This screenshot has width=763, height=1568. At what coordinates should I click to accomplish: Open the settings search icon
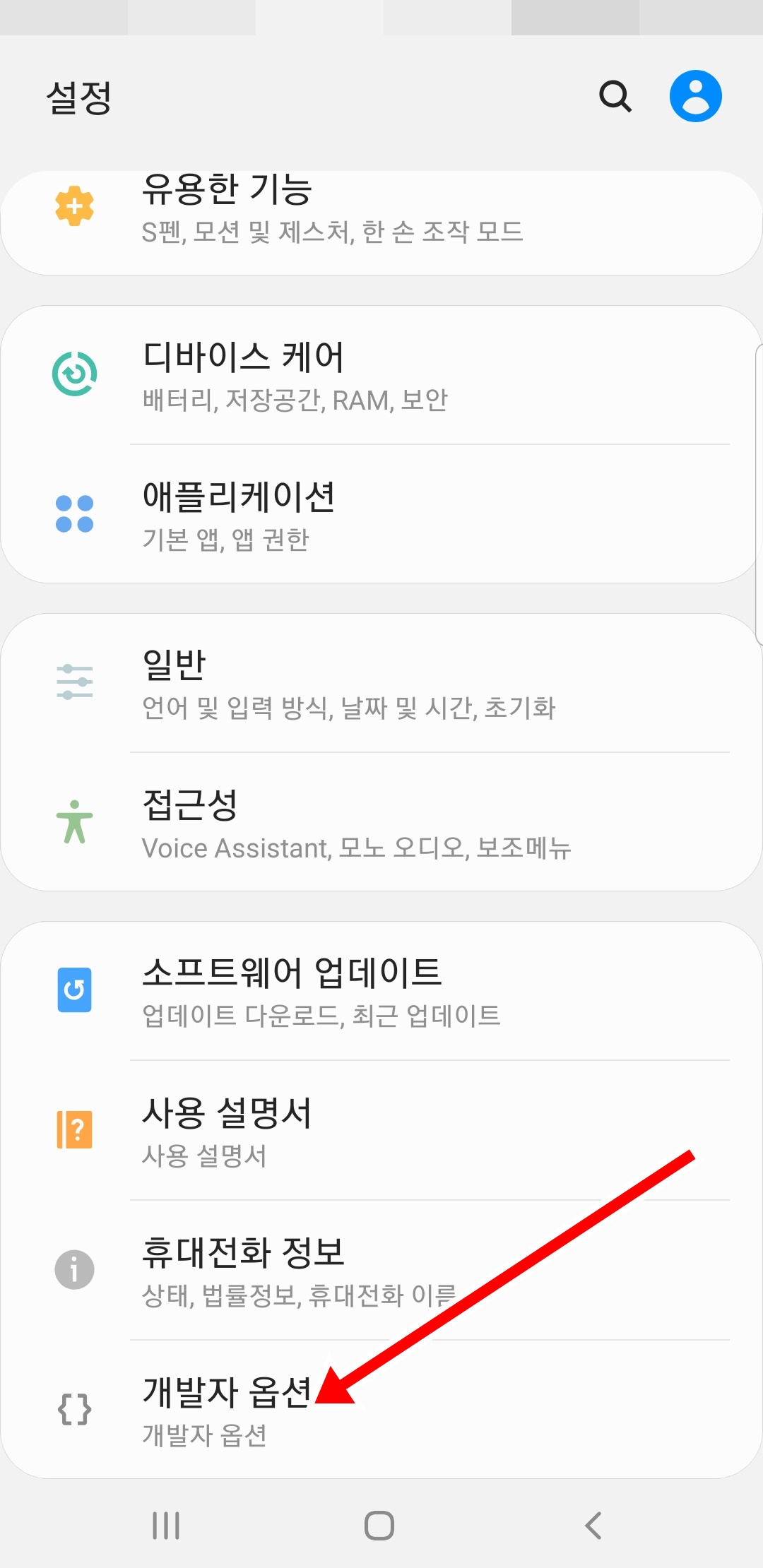coord(615,96)
